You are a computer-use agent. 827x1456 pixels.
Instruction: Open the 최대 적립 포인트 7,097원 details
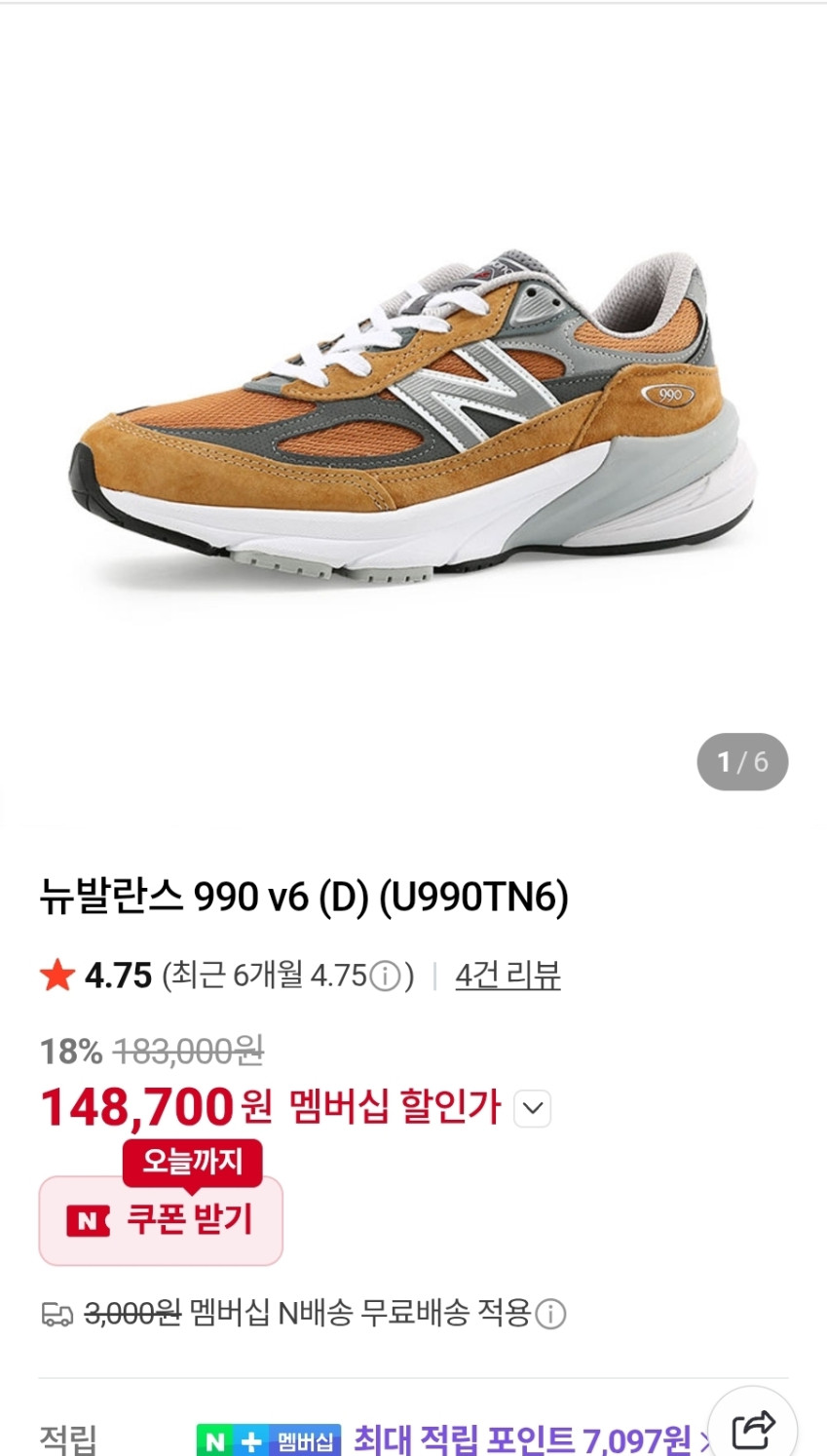[521, 1438]
